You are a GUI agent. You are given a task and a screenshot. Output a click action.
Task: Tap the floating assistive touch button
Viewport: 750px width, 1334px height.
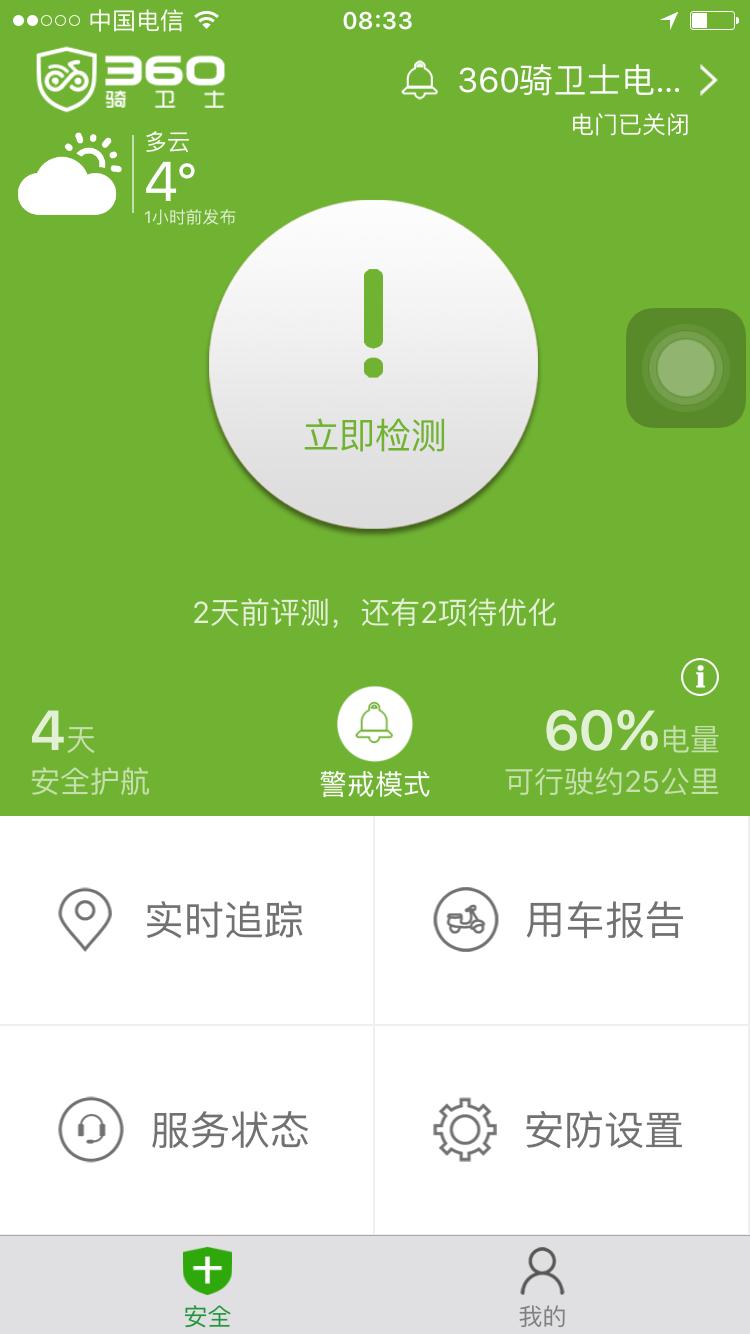[x=684, y=366]
